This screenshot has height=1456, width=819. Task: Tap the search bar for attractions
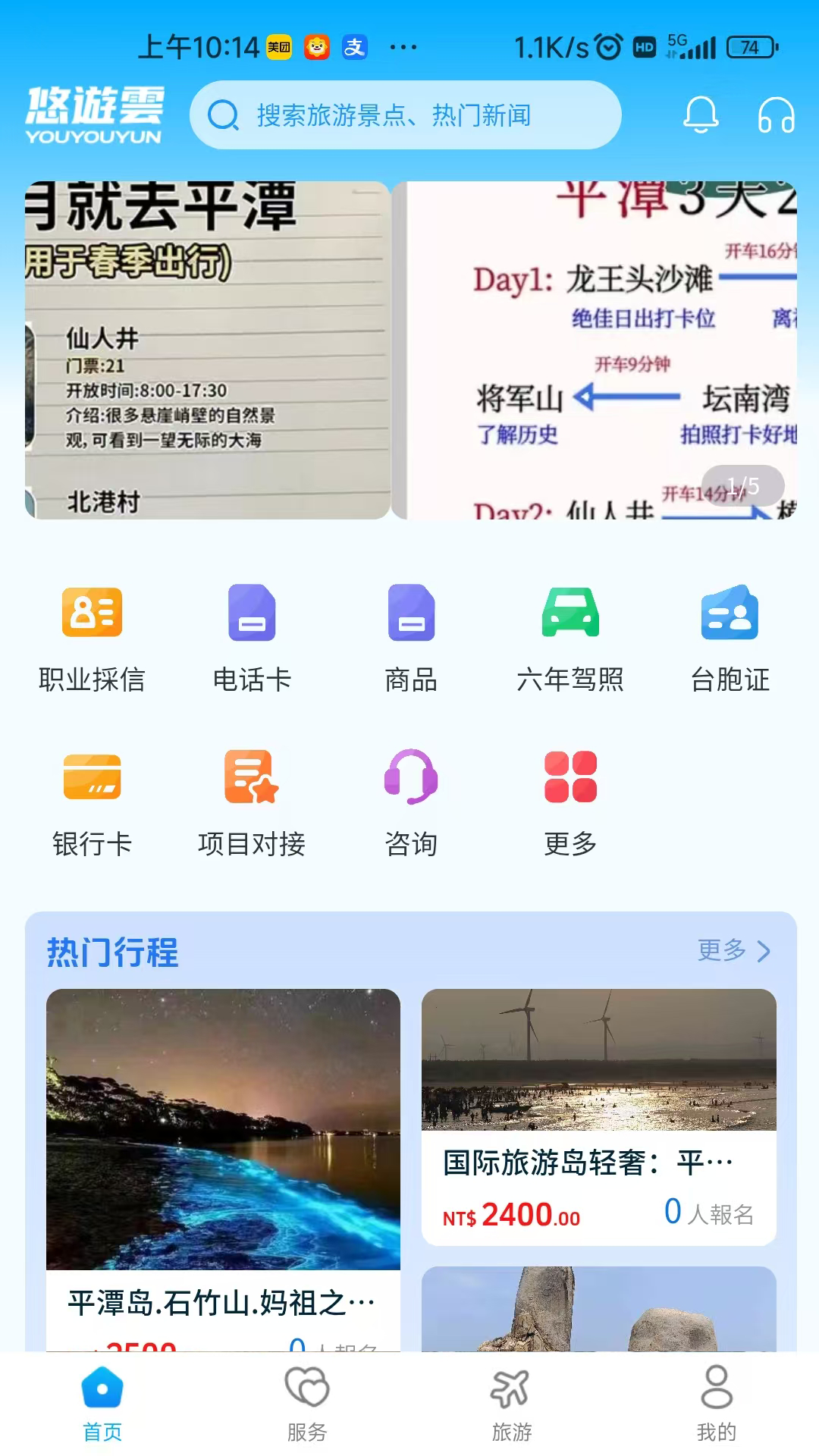[406, 115]
